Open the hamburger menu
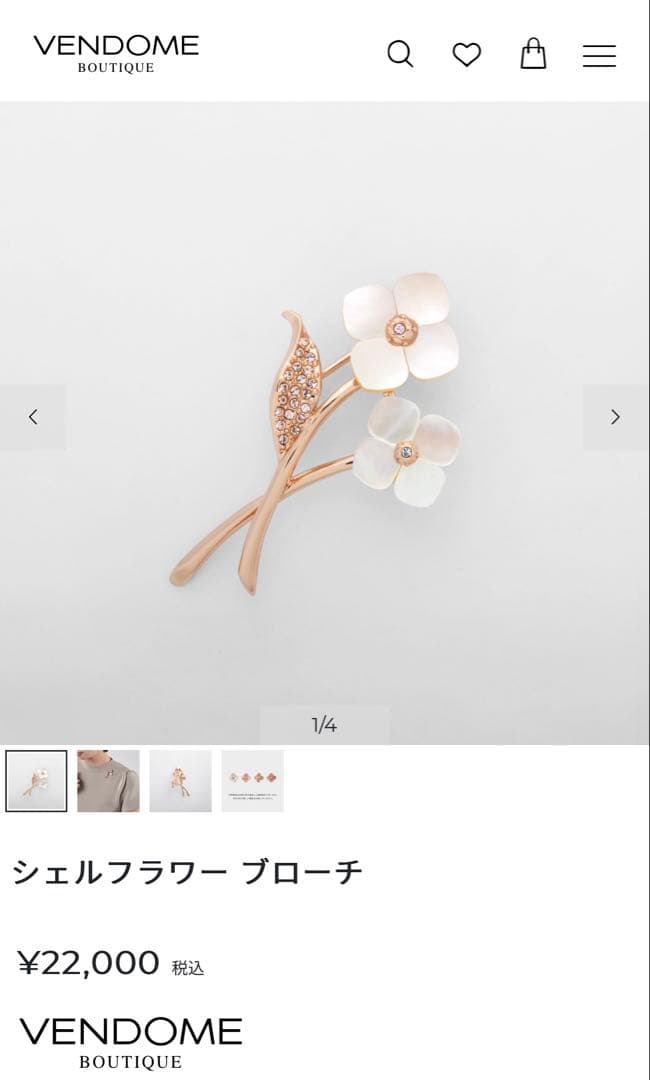The width and height of the screenshot is (650, 1080). tap(599, 55)
